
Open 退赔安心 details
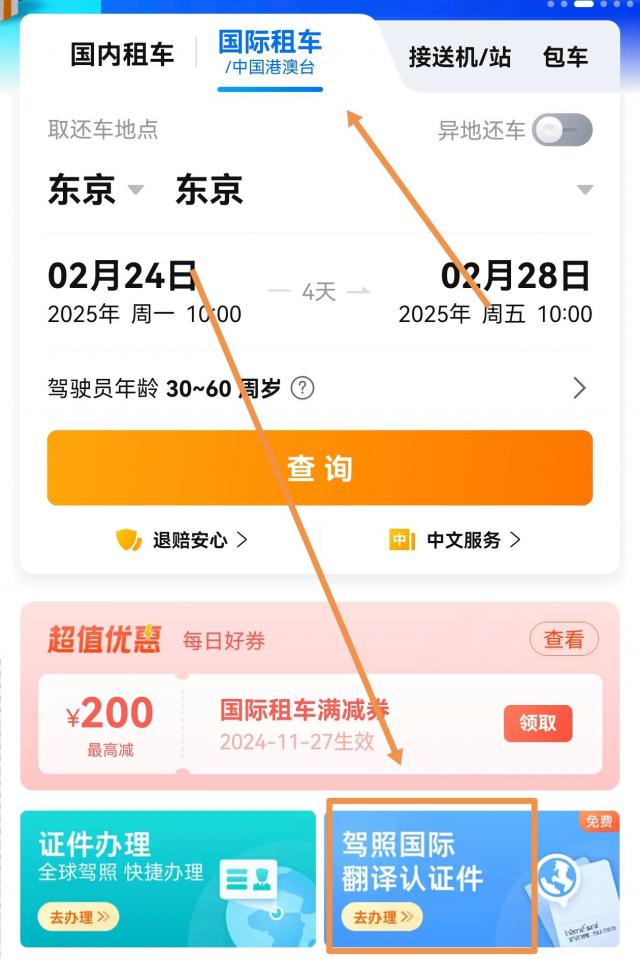pyautogui.click(x=183, y=540)
